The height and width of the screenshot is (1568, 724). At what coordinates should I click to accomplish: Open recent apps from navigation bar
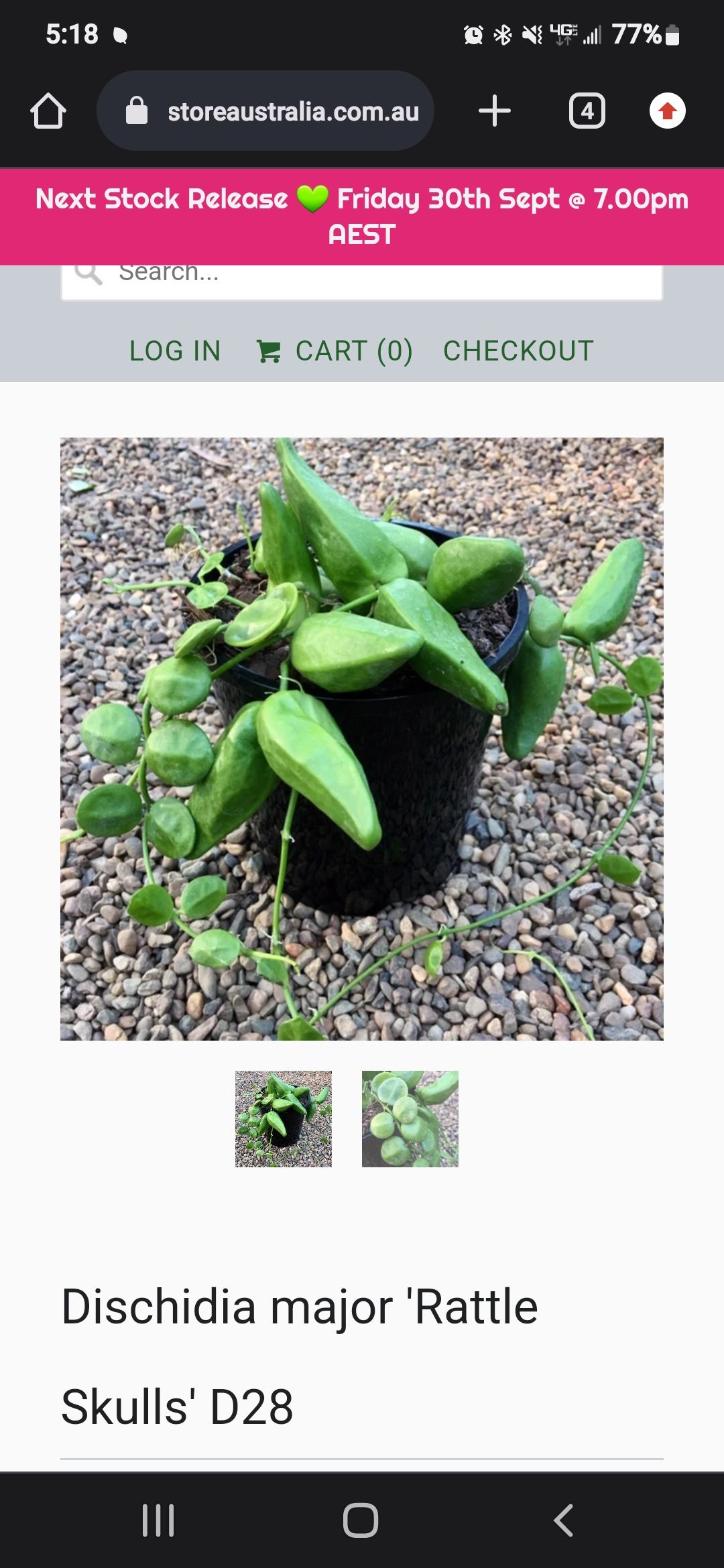[x=158, y=1520]
